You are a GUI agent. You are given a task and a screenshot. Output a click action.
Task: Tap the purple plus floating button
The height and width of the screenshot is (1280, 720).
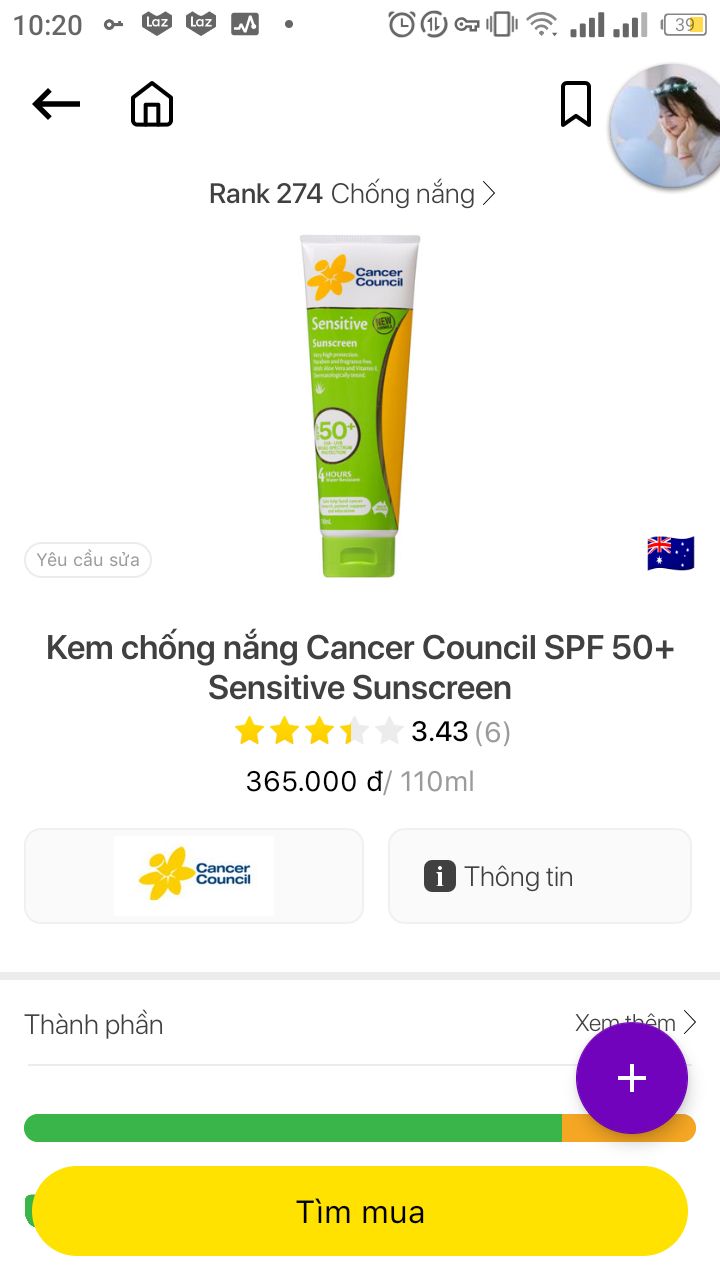pos(632,1078)
